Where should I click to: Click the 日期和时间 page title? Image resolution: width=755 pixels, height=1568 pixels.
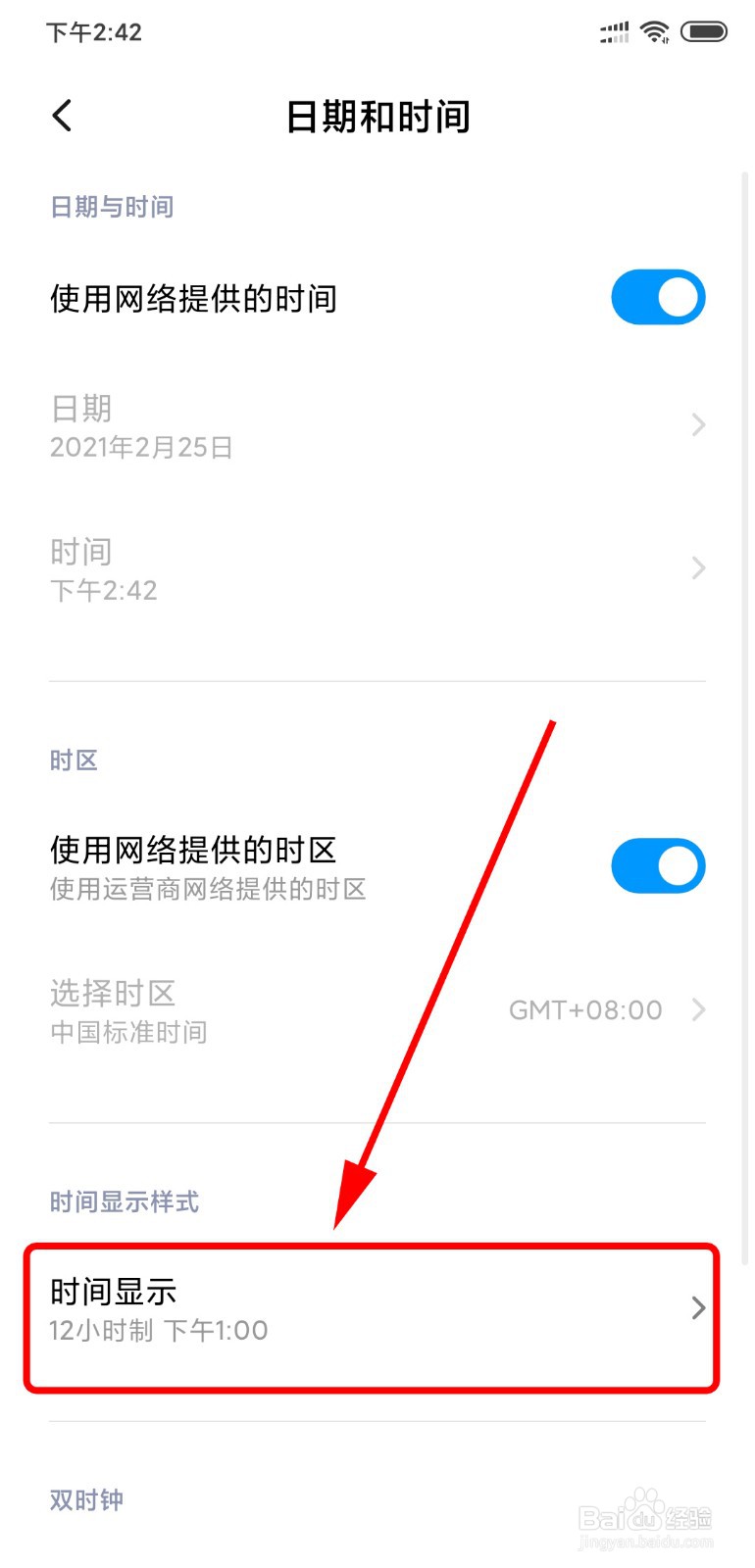tap(377, 116)
